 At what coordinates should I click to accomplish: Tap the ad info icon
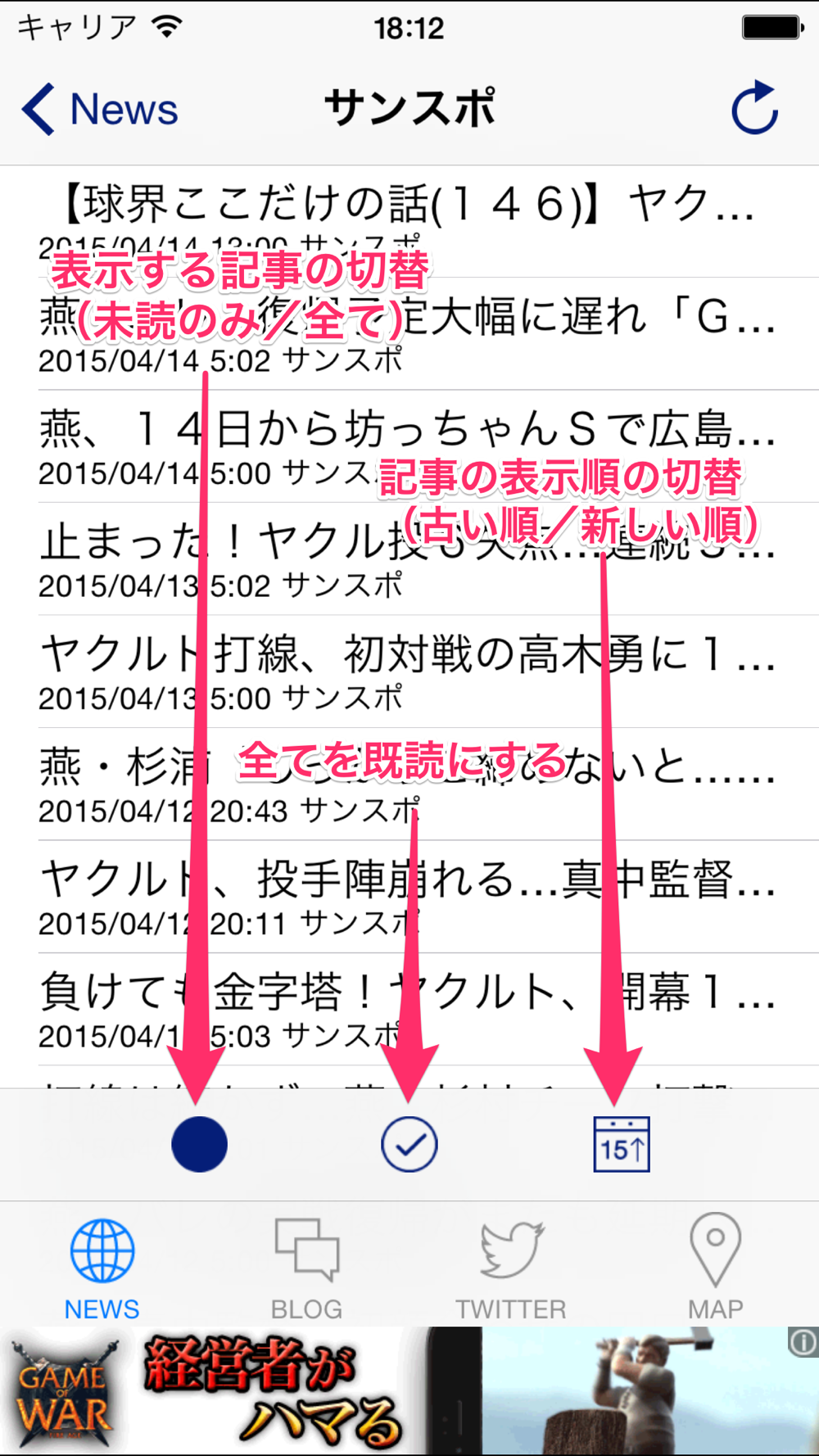[x=803, y=1342]
